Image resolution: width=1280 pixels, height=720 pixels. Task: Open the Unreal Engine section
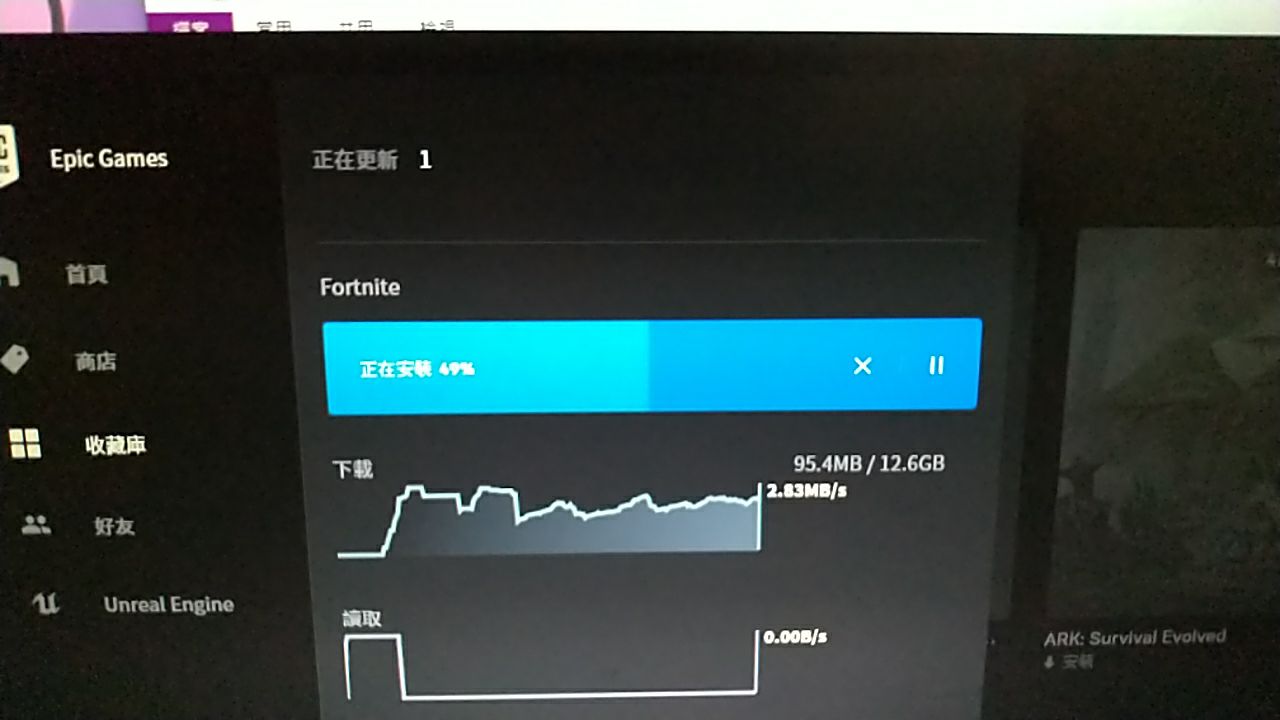tap(167, 605)
